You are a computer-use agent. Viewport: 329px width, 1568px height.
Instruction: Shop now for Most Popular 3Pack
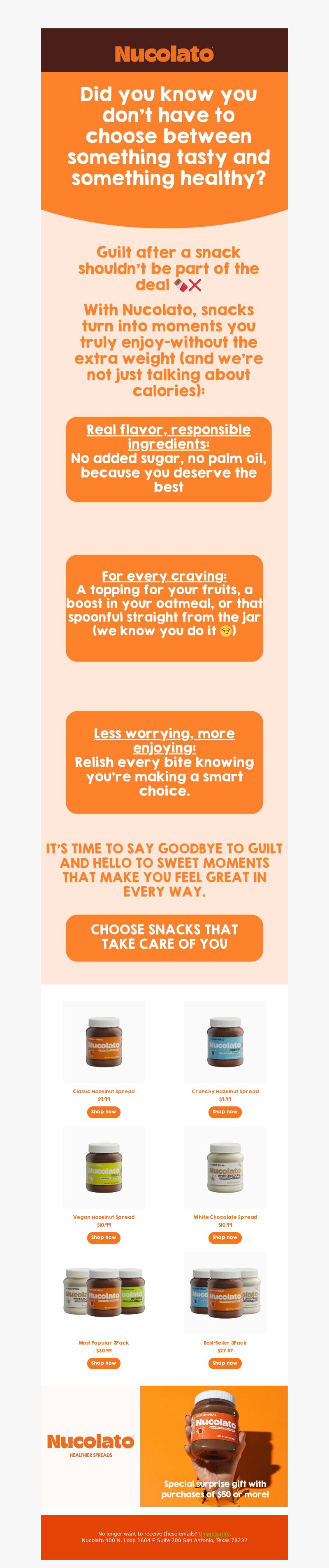click(104, 1363)
